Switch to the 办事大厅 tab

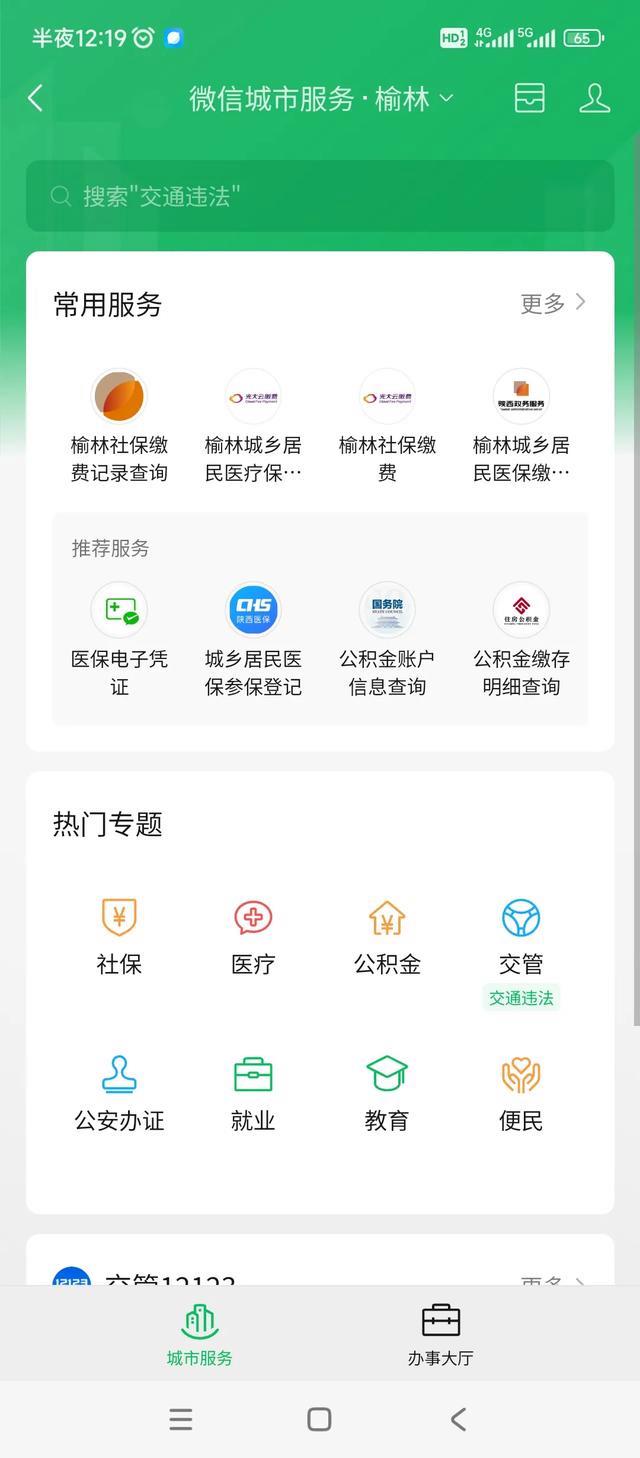pos(440,1334)
